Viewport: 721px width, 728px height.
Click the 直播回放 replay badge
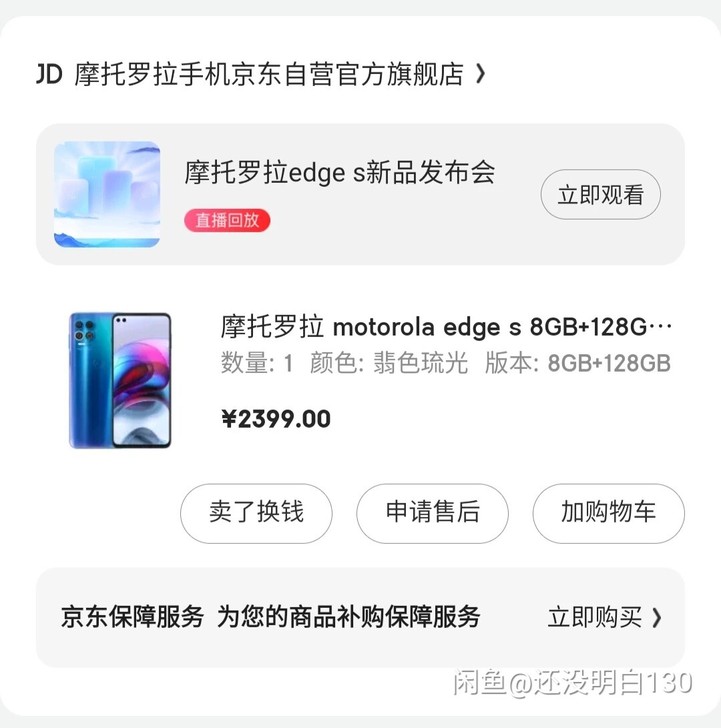click(x=227, y=219)
